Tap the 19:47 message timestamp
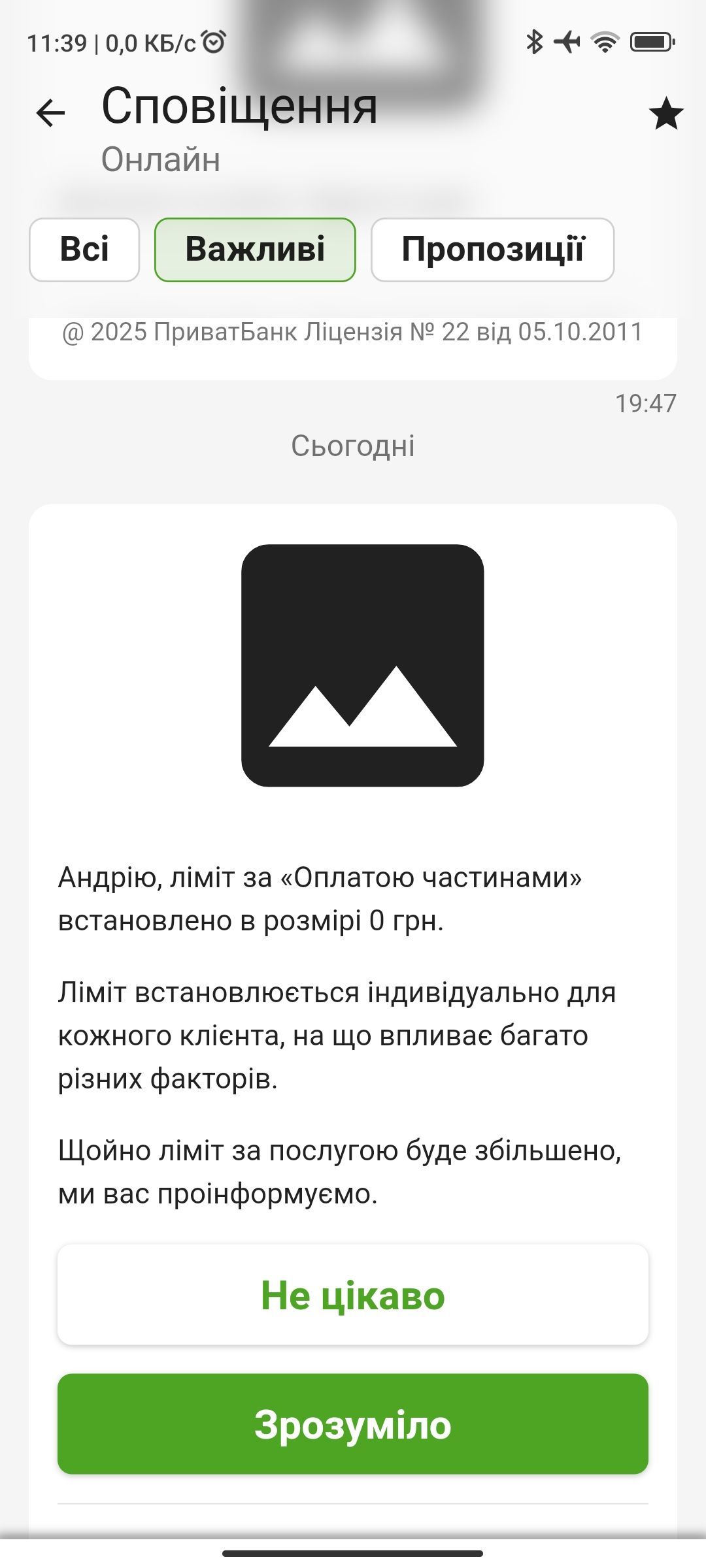Viewport: 706px width, 1568px height. [x=646, y=403]
